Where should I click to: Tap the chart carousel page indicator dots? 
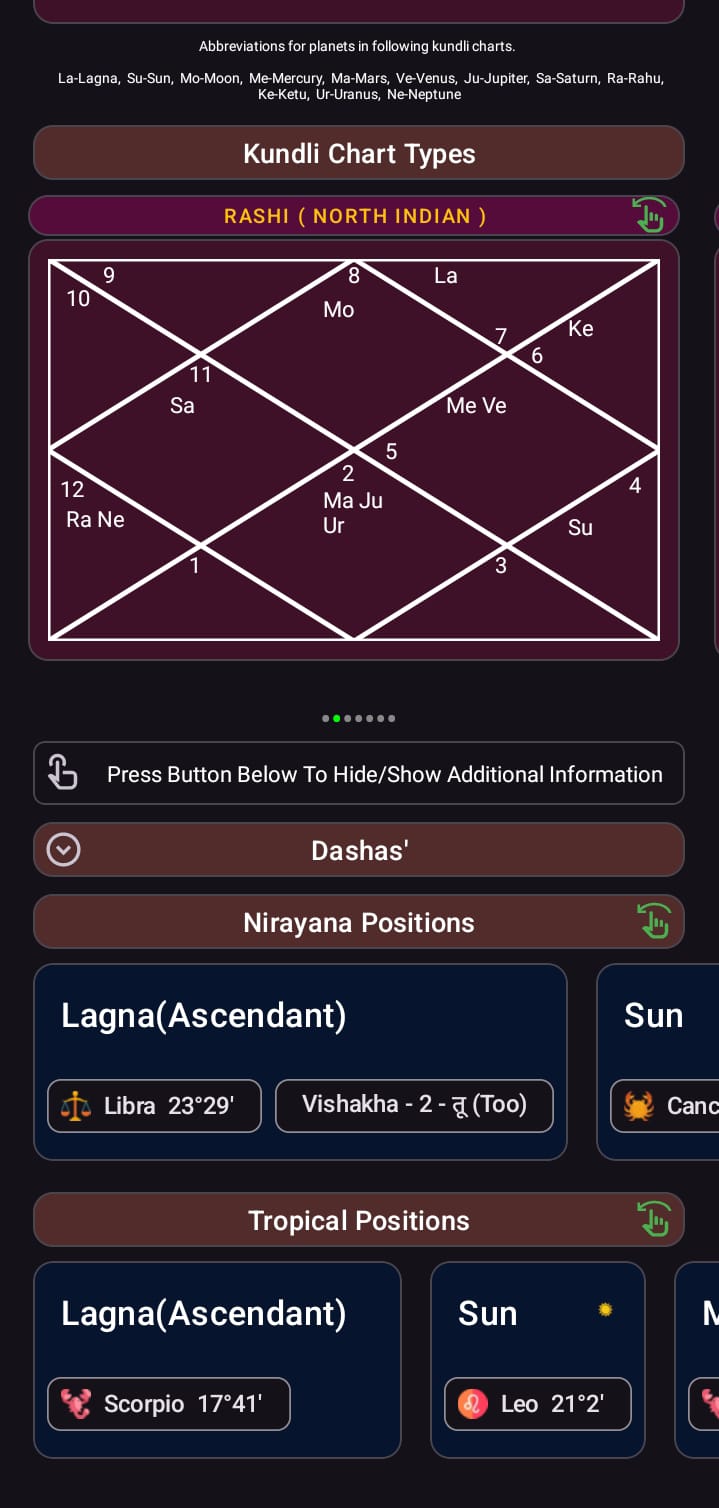pyautogui.click(x=359, y=718)
